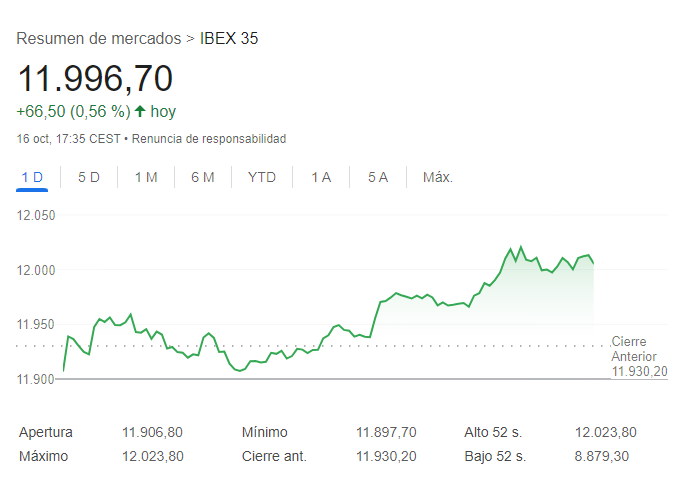Show the Máx. full history chart
The image size is (686, 477).
(x=438, y=177)
